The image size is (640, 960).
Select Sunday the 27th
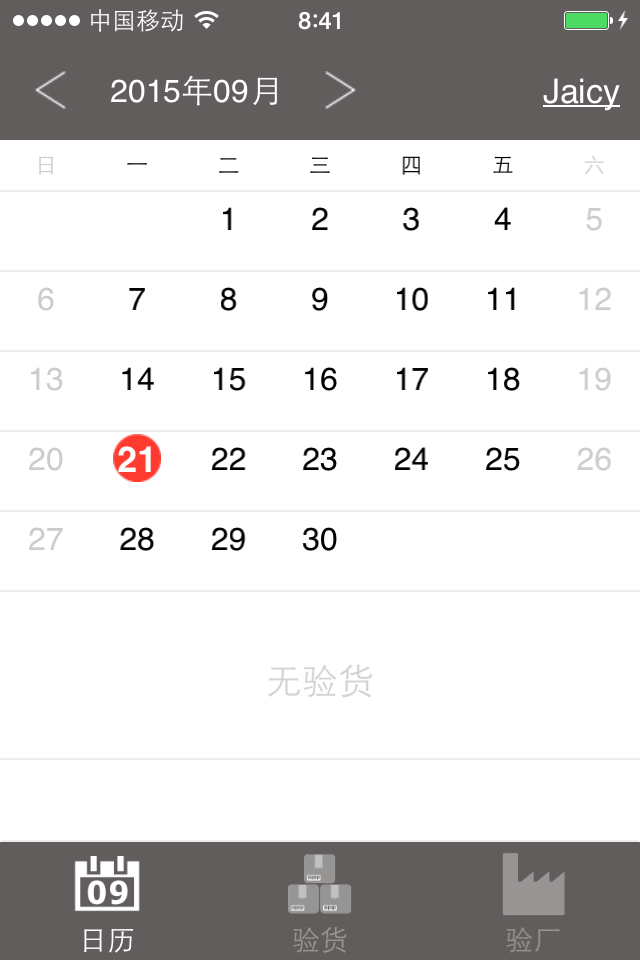click(46, 540)
